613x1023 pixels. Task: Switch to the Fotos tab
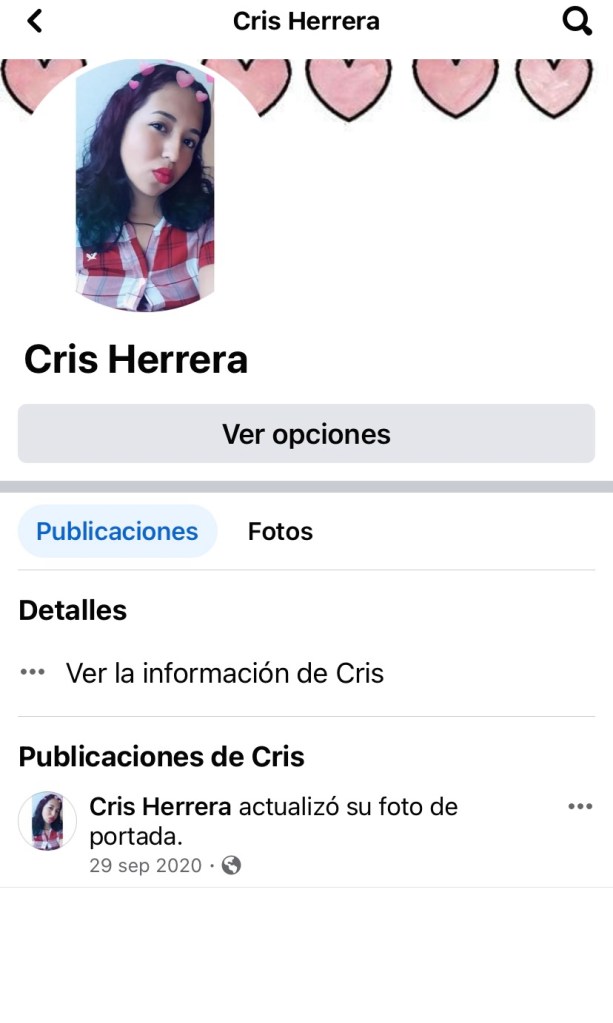(280, 531)
